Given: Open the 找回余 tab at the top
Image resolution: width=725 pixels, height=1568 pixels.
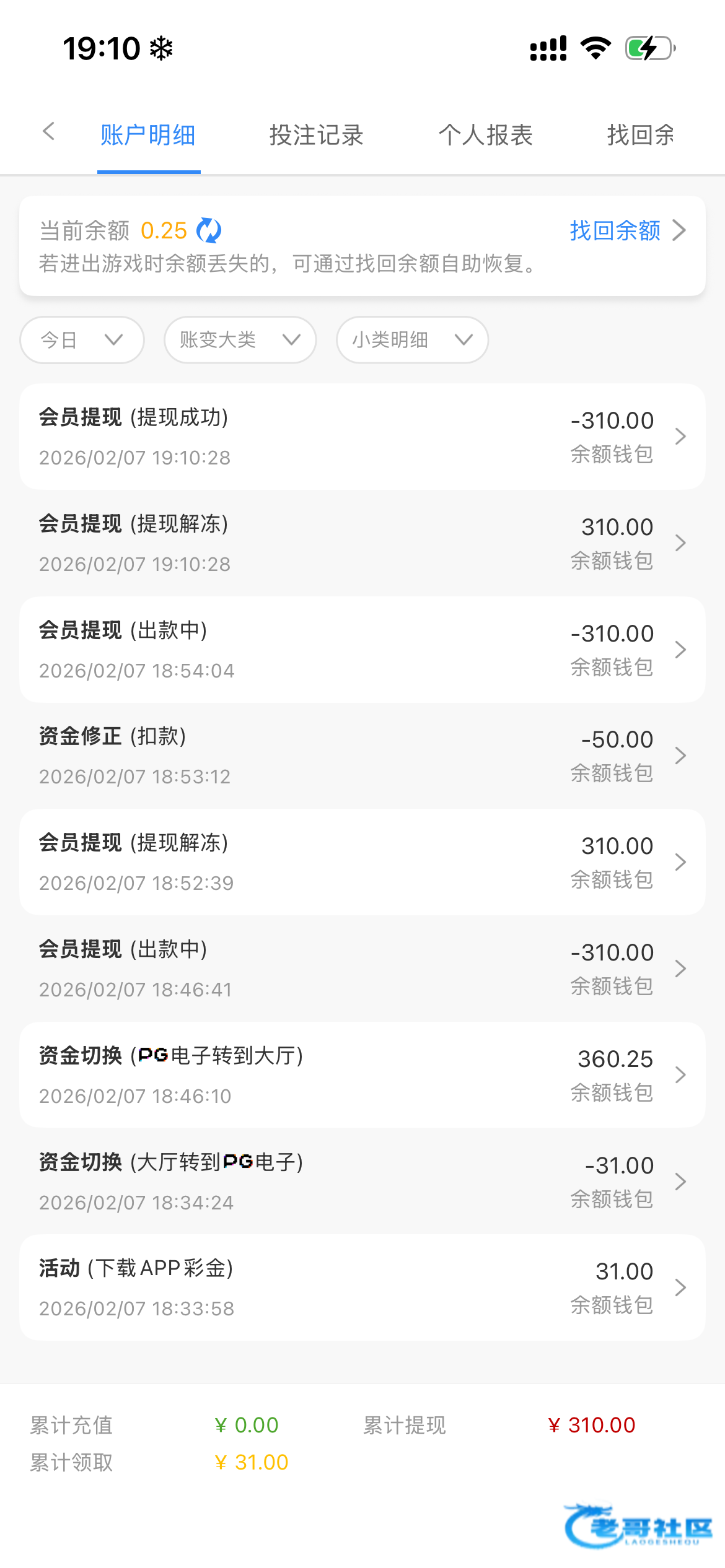Looking at the screenshot, I should (x=640, y=135).
